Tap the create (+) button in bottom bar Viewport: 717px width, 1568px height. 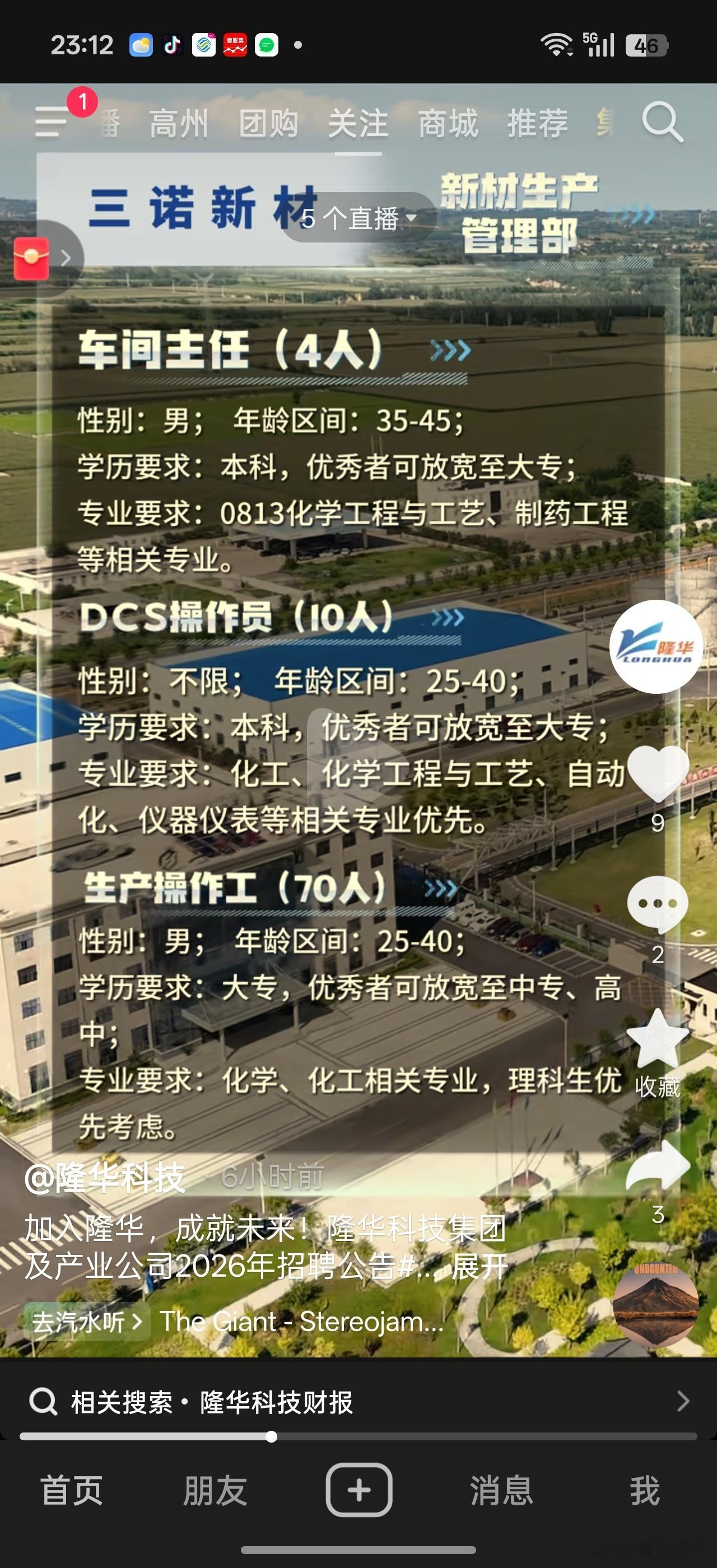pyautogui.click(x=358, y=1490)
